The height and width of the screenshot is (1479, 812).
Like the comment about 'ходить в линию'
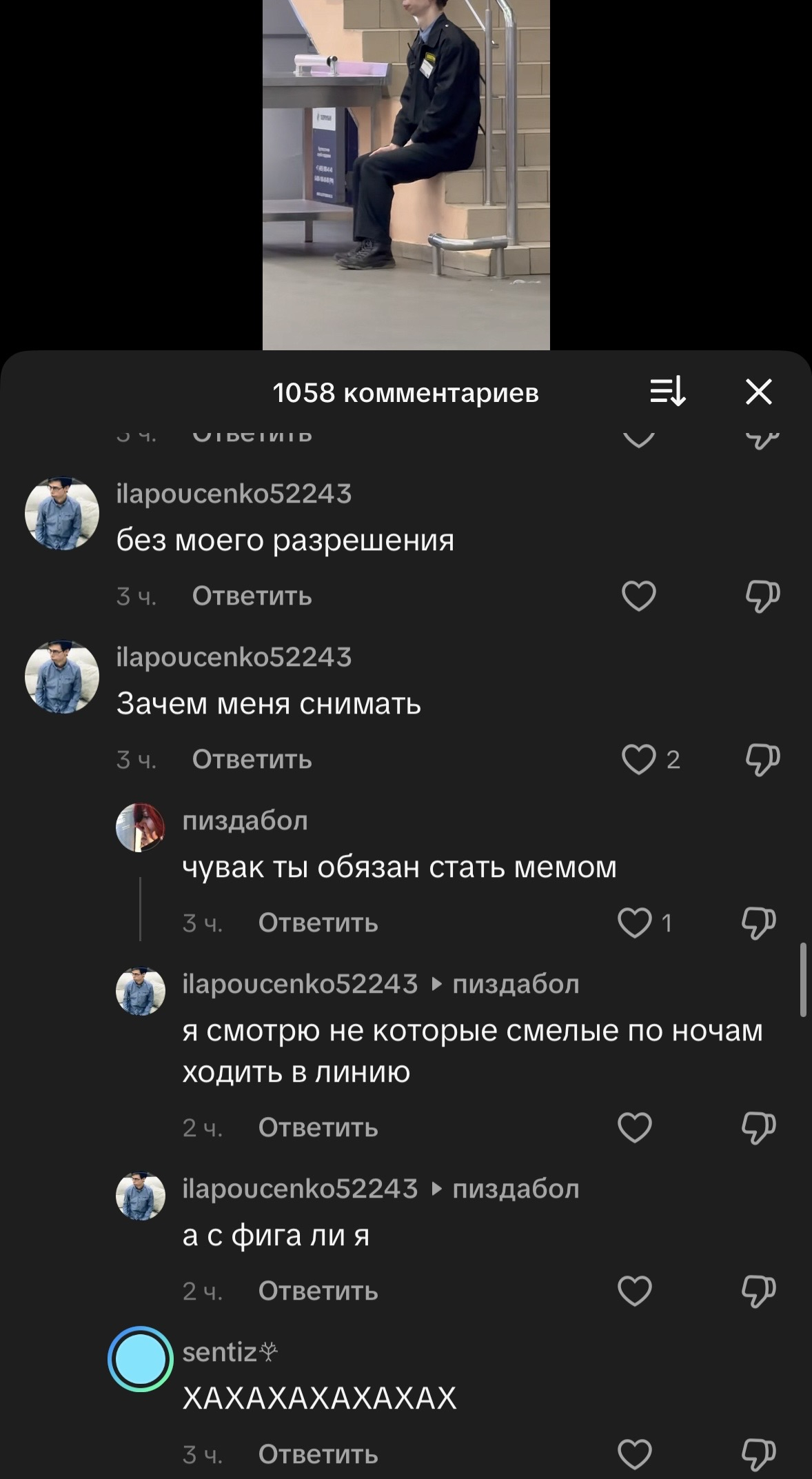(634, 1128)
